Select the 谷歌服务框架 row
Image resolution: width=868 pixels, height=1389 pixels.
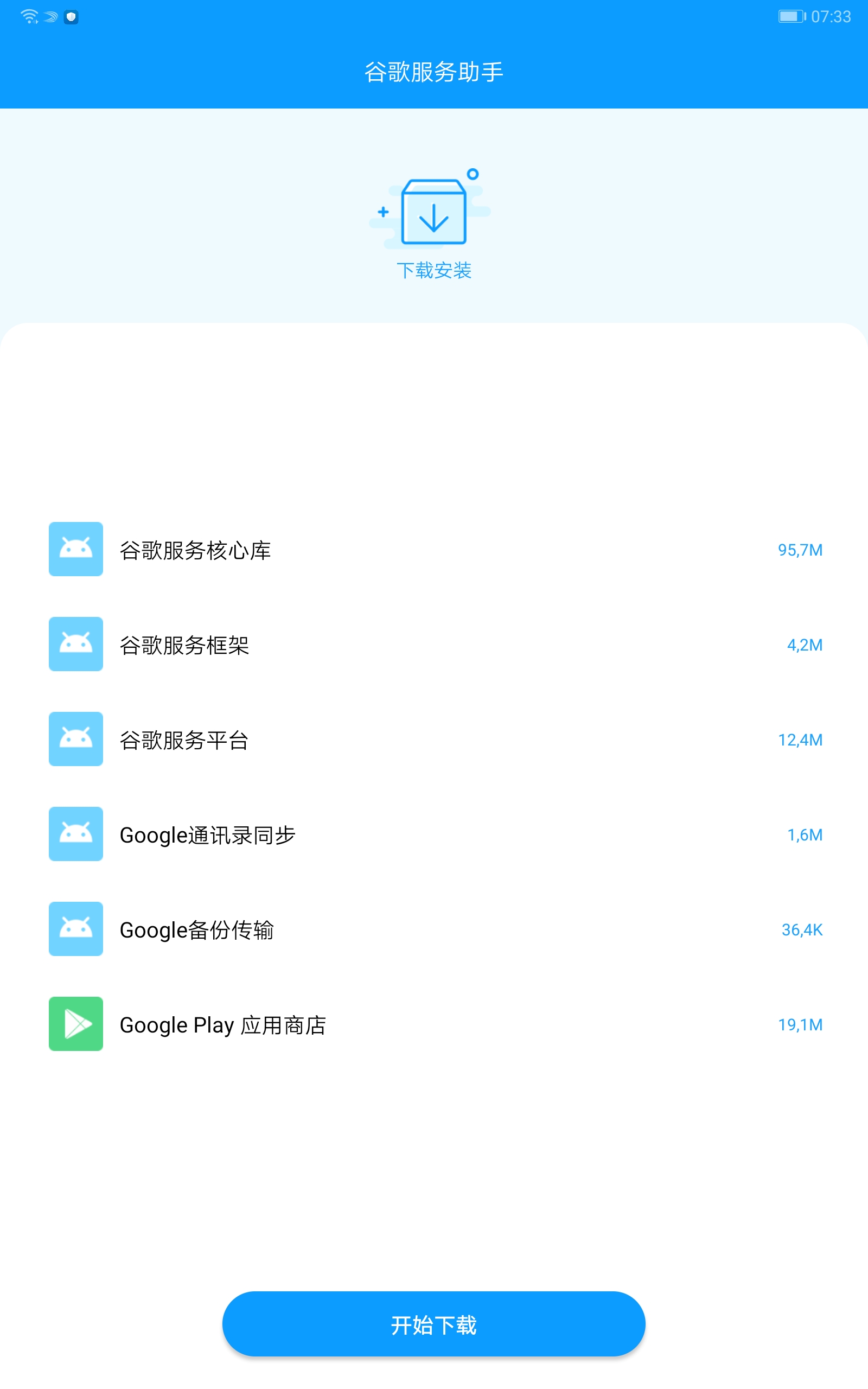(x=434, y=644)
